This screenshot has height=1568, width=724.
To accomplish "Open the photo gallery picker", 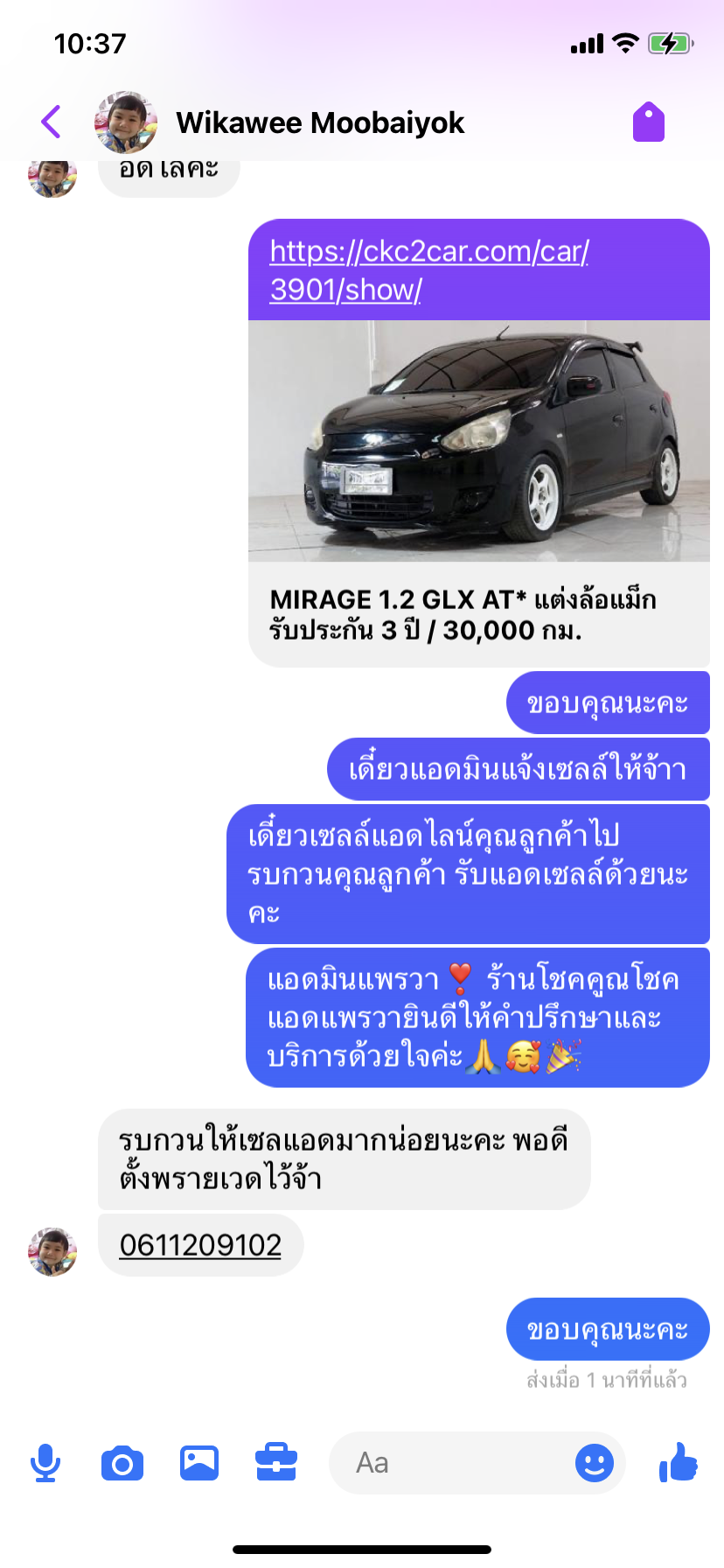I will pyautogui.click(x=199, y=1463).
